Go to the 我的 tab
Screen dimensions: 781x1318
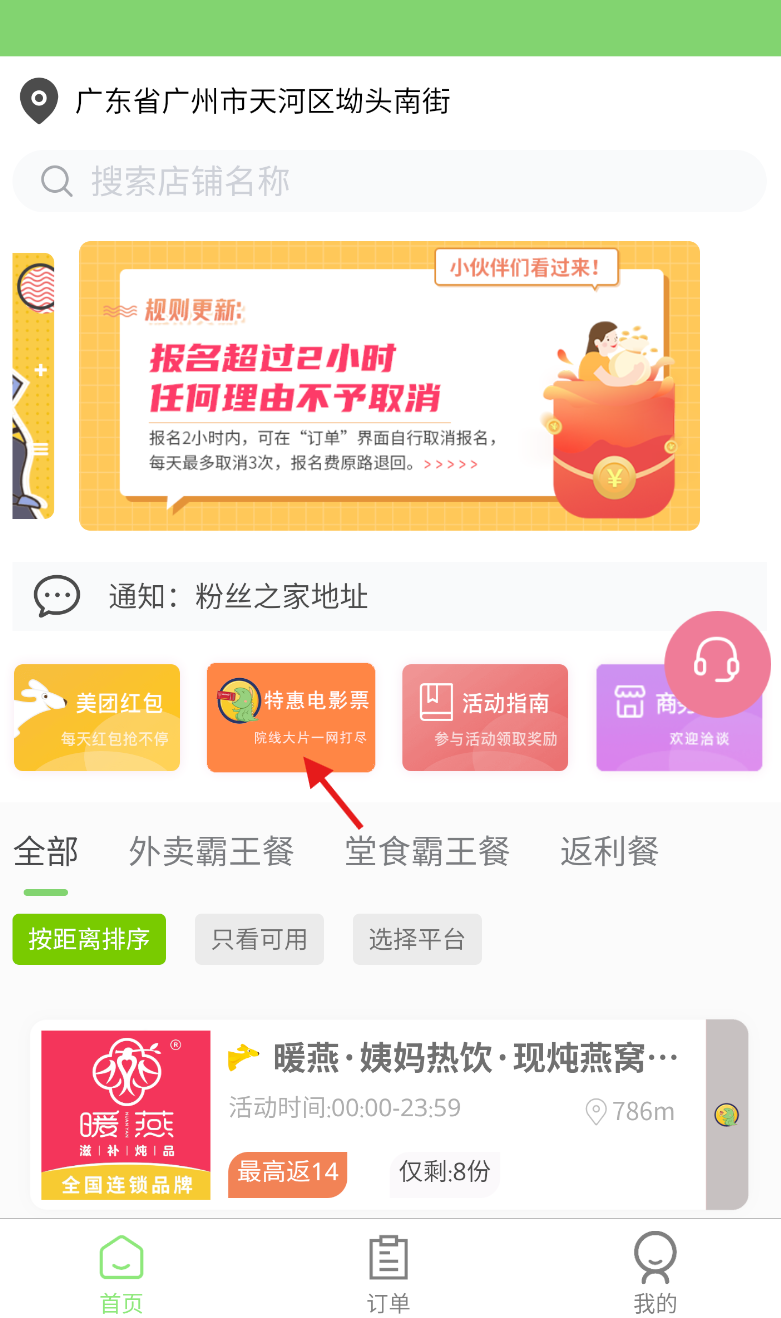655,1274
